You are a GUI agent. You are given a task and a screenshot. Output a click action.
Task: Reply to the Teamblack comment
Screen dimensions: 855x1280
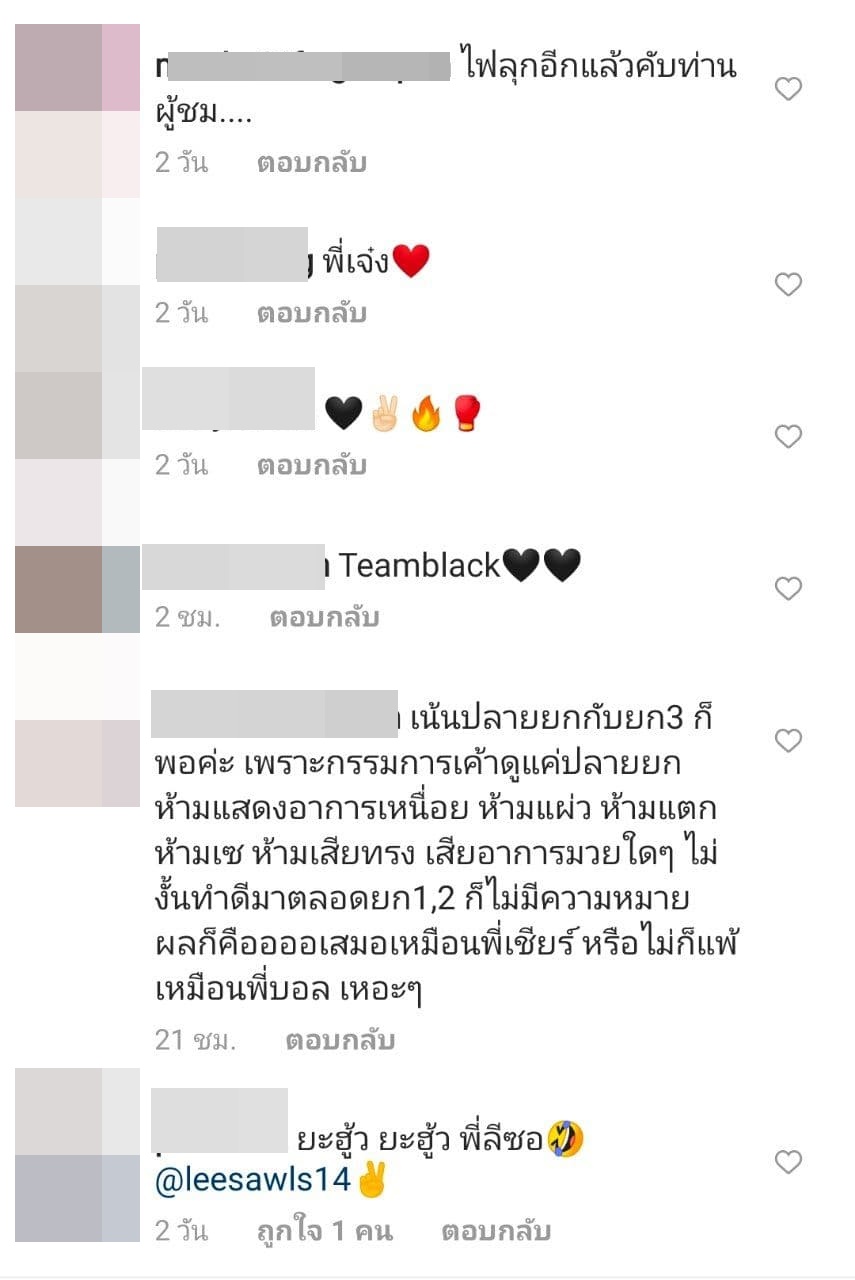click(324, 618)
